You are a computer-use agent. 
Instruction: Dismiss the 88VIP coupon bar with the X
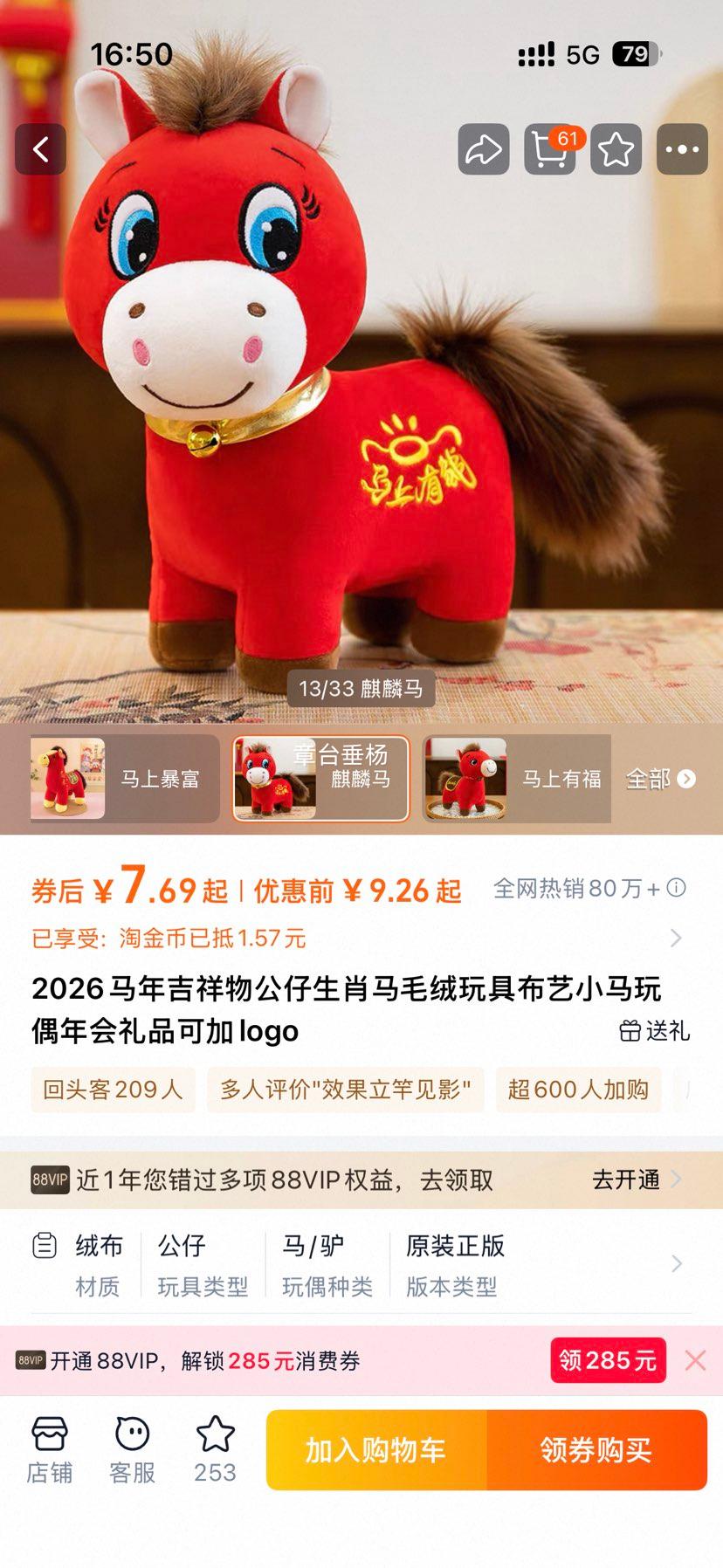pyautogui.click(x=694, y=1359)
